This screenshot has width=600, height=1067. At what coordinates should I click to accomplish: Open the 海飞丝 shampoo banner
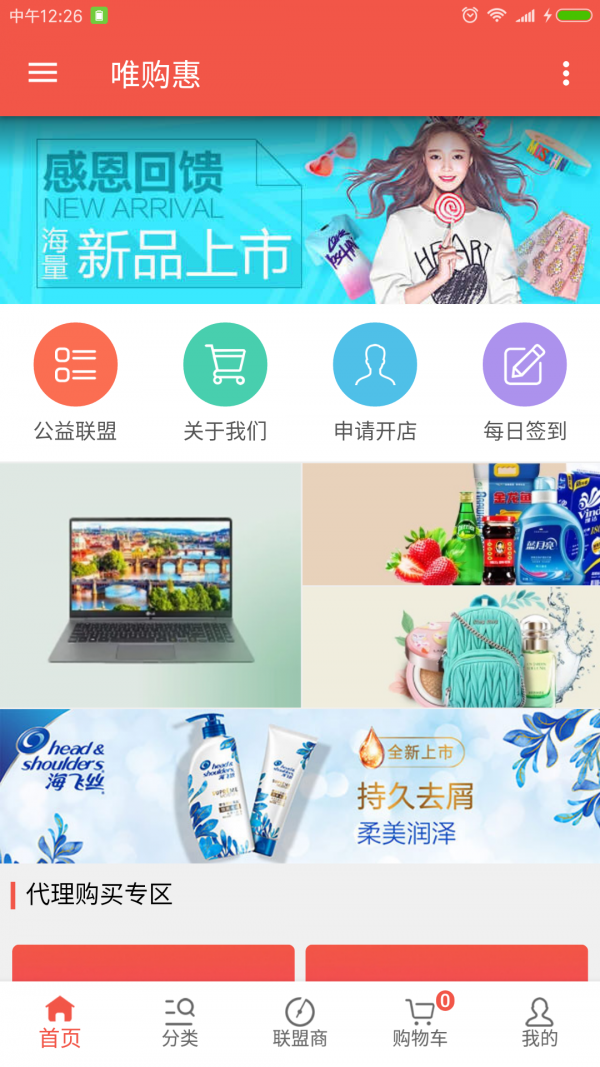click(x=300, y=786)
